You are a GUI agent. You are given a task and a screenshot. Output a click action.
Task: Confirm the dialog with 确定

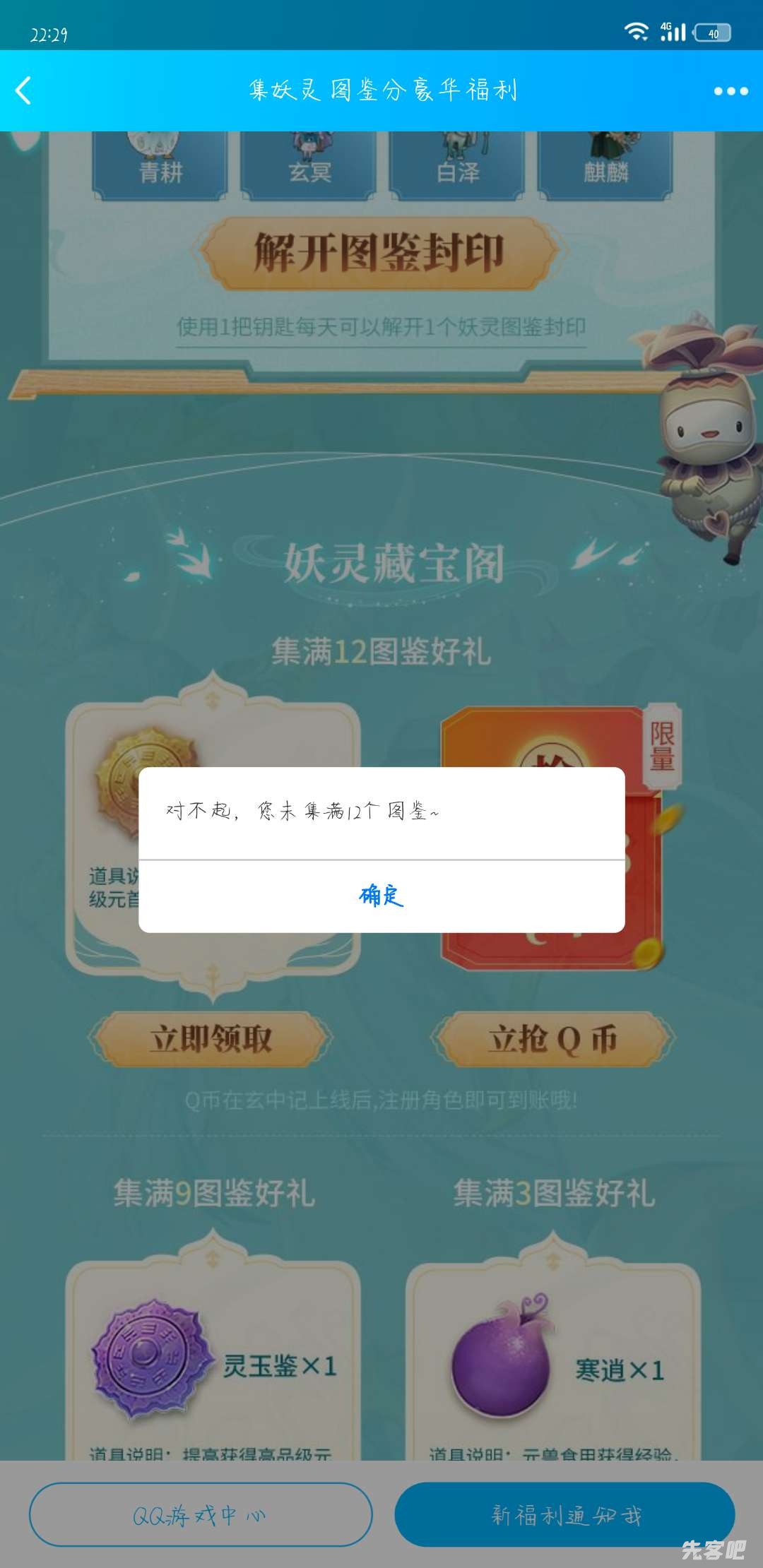tap(381, 896)
